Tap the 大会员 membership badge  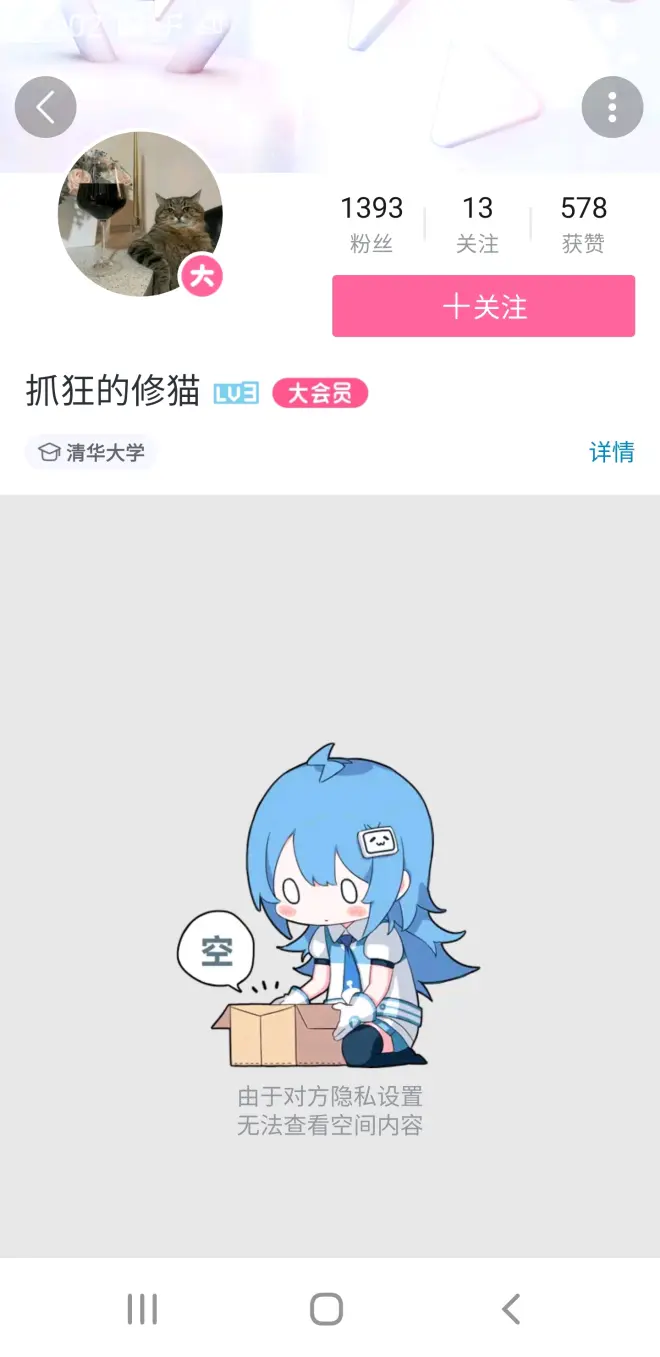[x=320, y=394]
